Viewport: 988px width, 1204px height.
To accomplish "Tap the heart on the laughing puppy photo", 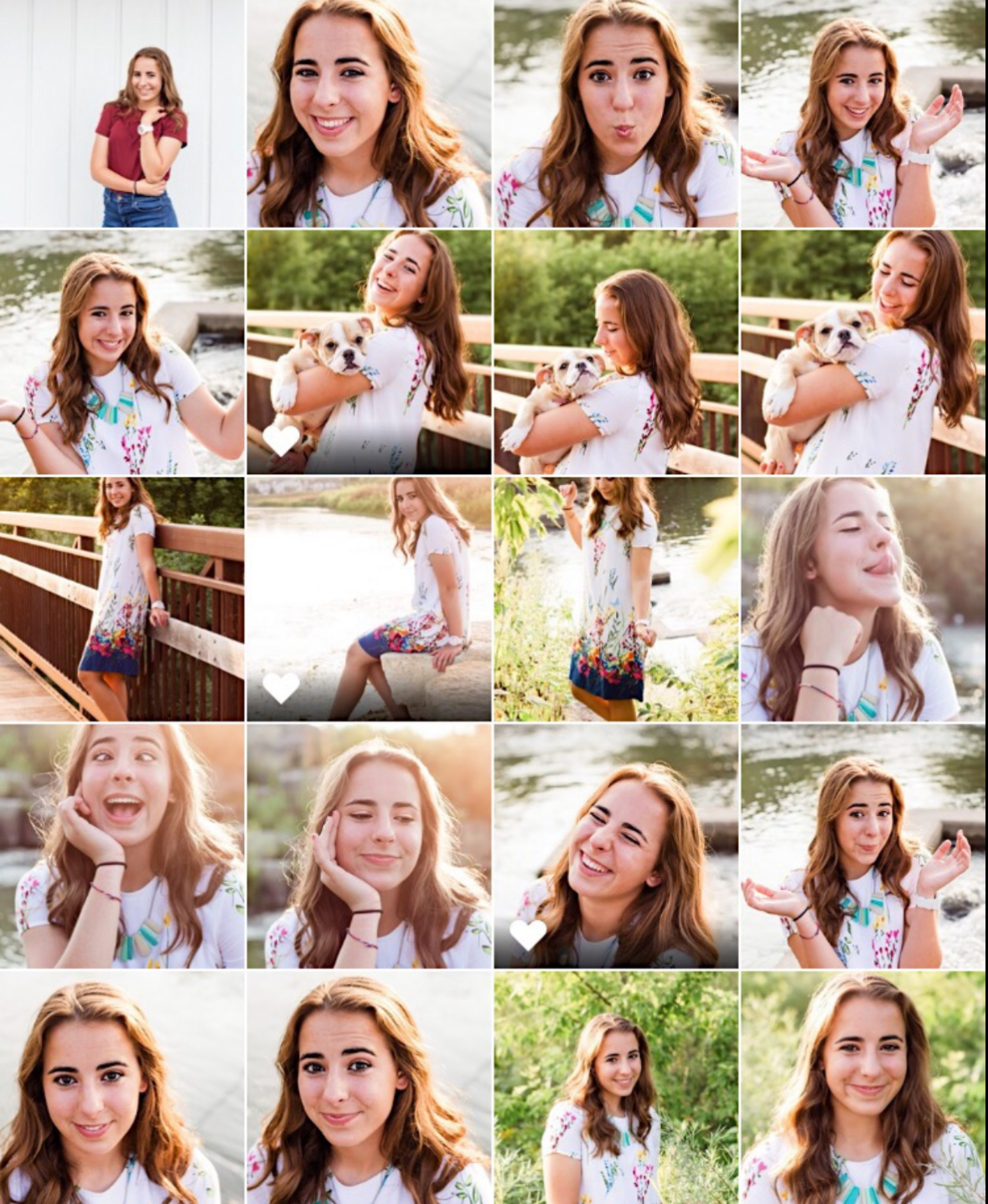I will pos(281,440).
